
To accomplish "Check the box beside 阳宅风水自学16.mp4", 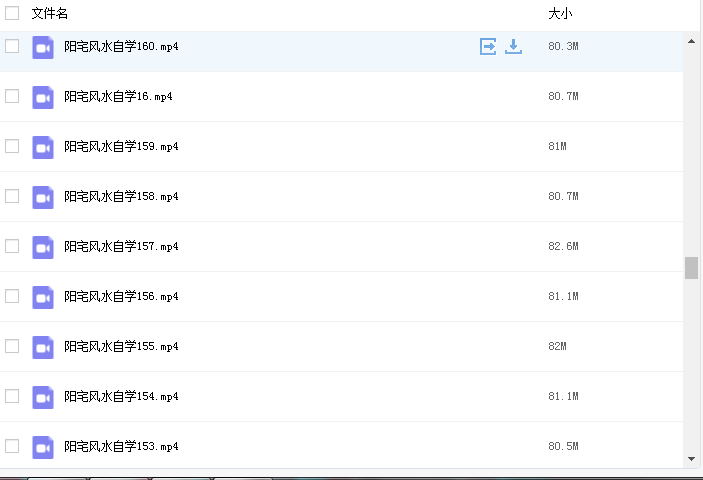I will click(x=12, y=96).
